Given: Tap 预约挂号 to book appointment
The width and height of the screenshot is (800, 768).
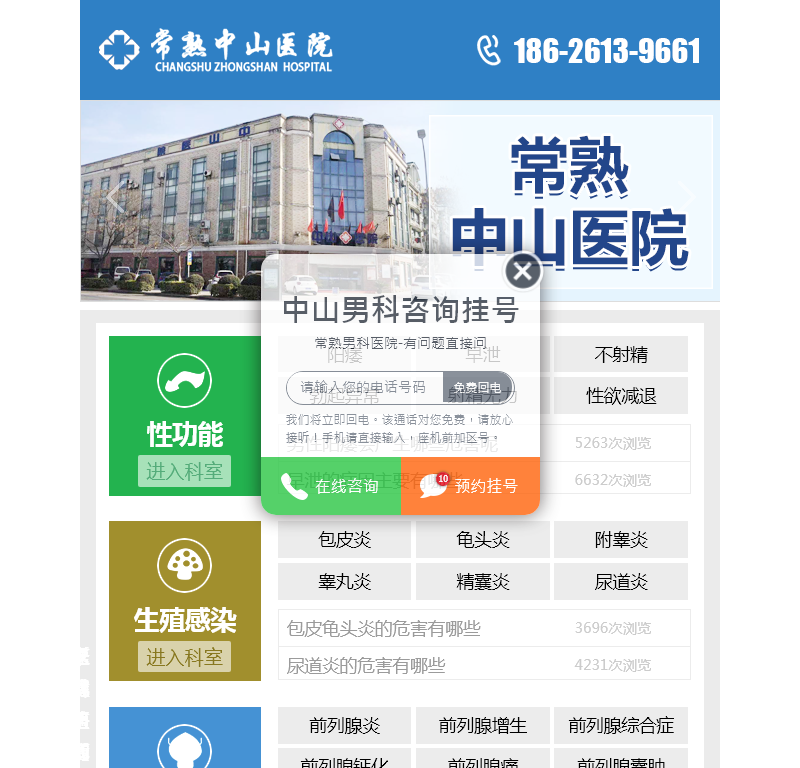Looking at the screenshot, I should (x=471, y=486).
